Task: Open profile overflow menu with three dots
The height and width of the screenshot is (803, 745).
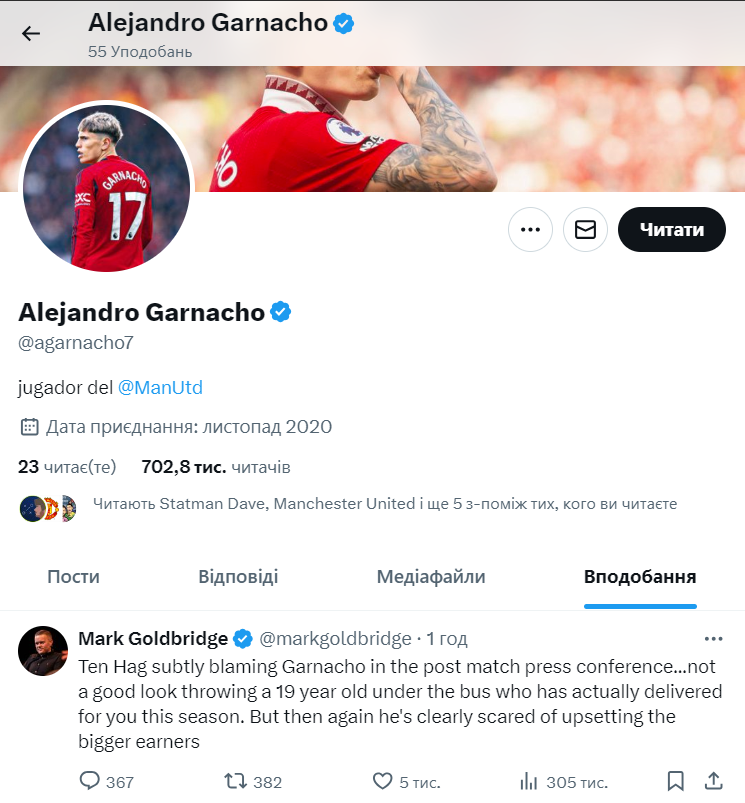Action: (530, 230)
